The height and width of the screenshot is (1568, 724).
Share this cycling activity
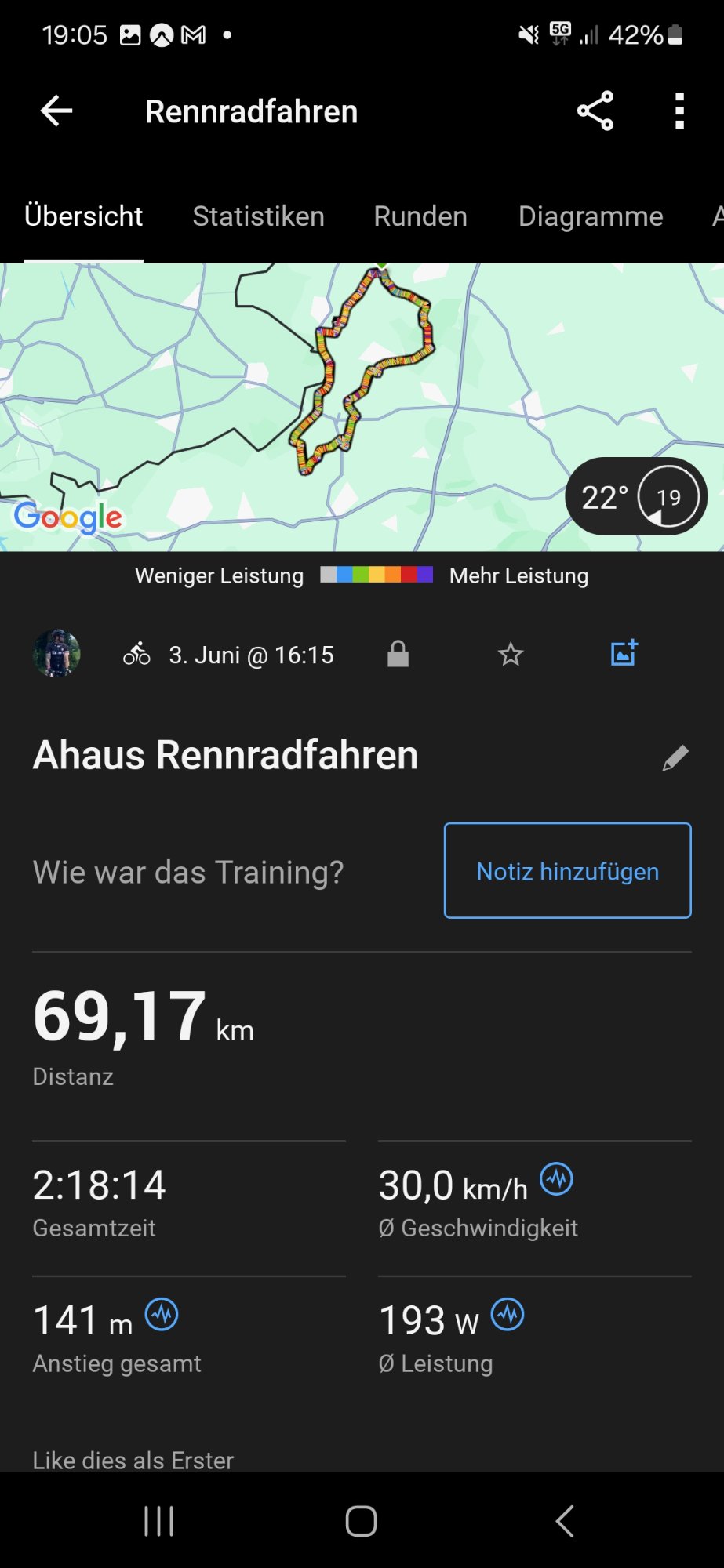(x=595, y=111)
